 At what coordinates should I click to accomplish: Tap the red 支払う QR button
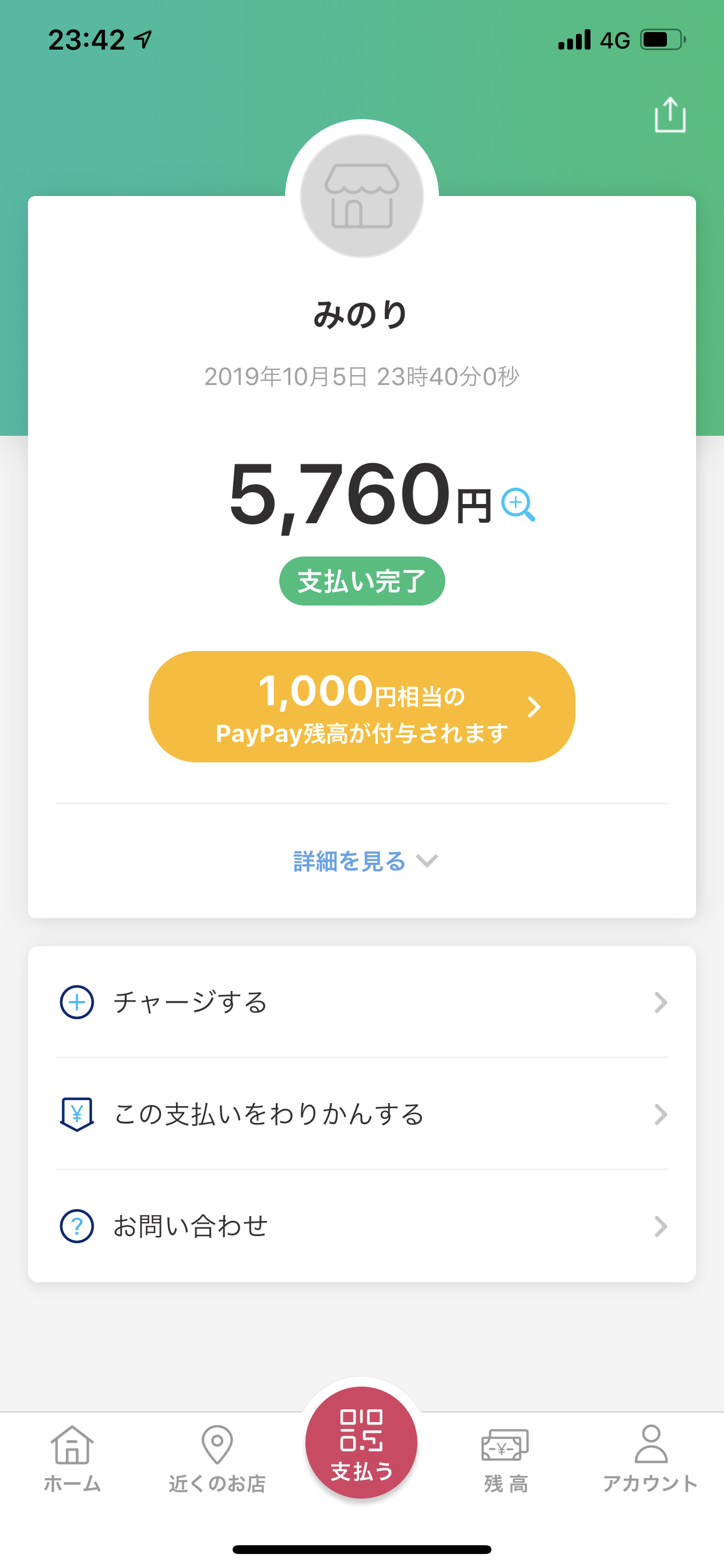click(x=361, y=1443)
